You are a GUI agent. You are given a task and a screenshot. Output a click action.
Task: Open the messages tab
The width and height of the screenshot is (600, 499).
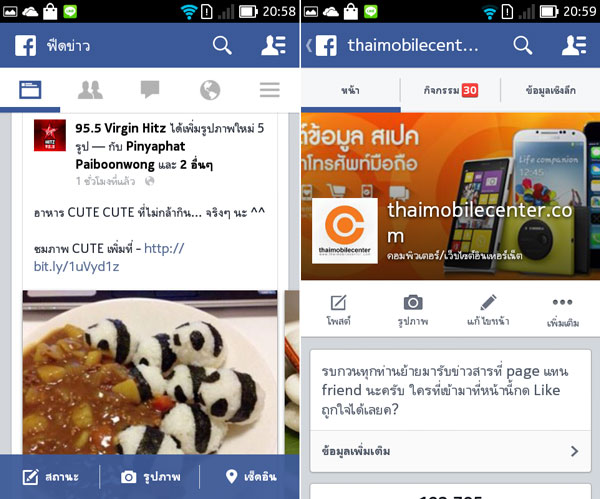(x=150, y=90)
